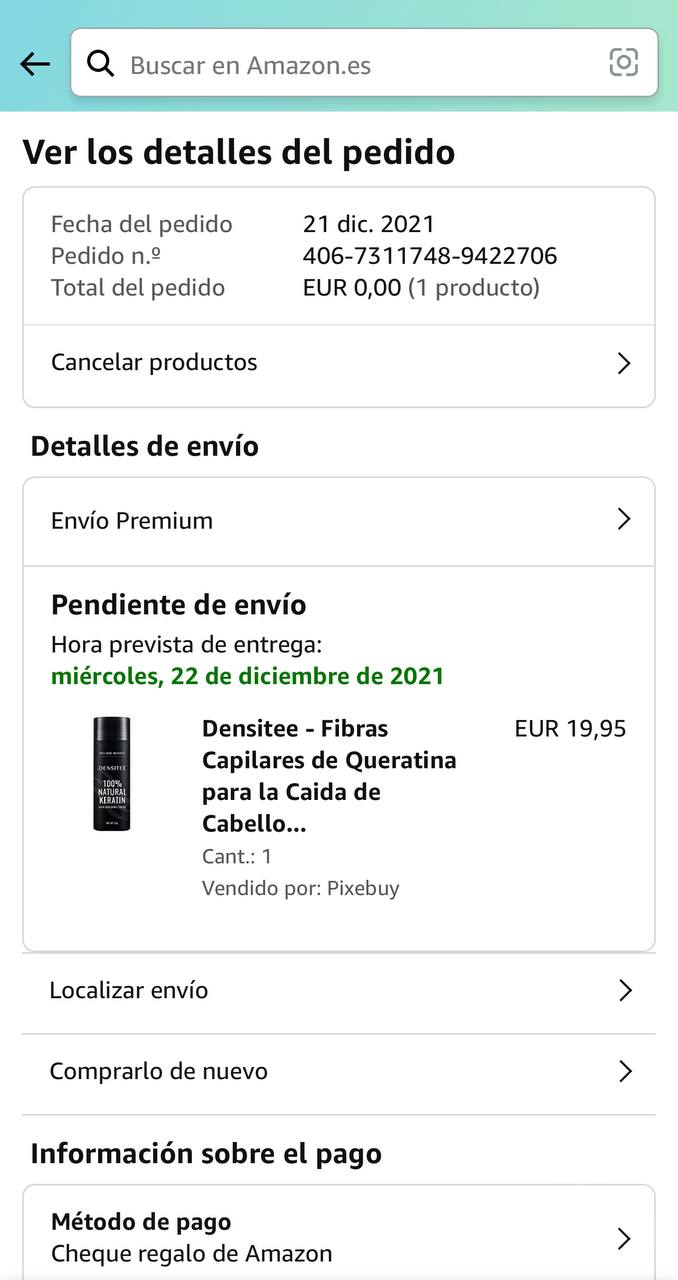Viewport: 678px width, 1280px height.
Task: Open the camera scan search icon
Action: click(623, 63)
